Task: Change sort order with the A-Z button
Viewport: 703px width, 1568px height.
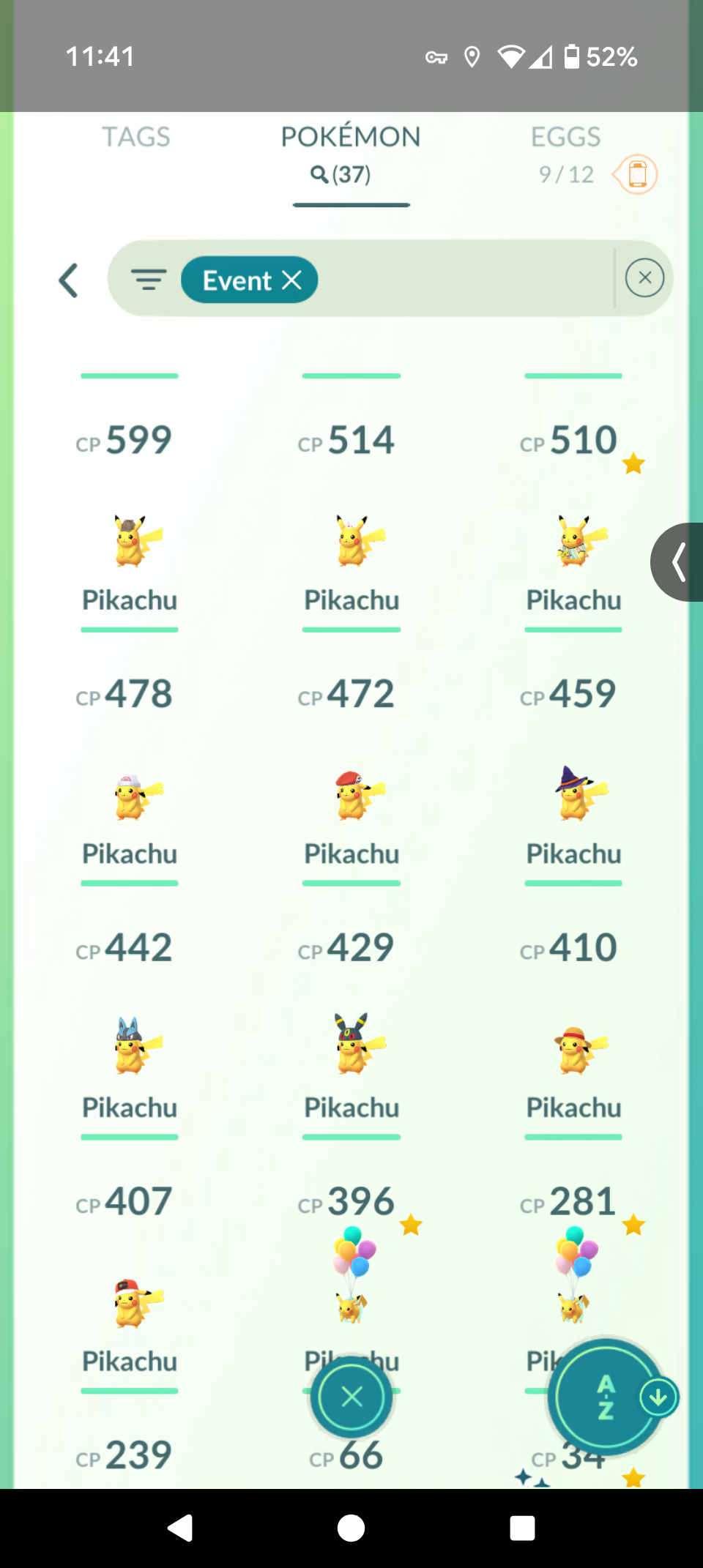Action: click(x=606, y=1397)
